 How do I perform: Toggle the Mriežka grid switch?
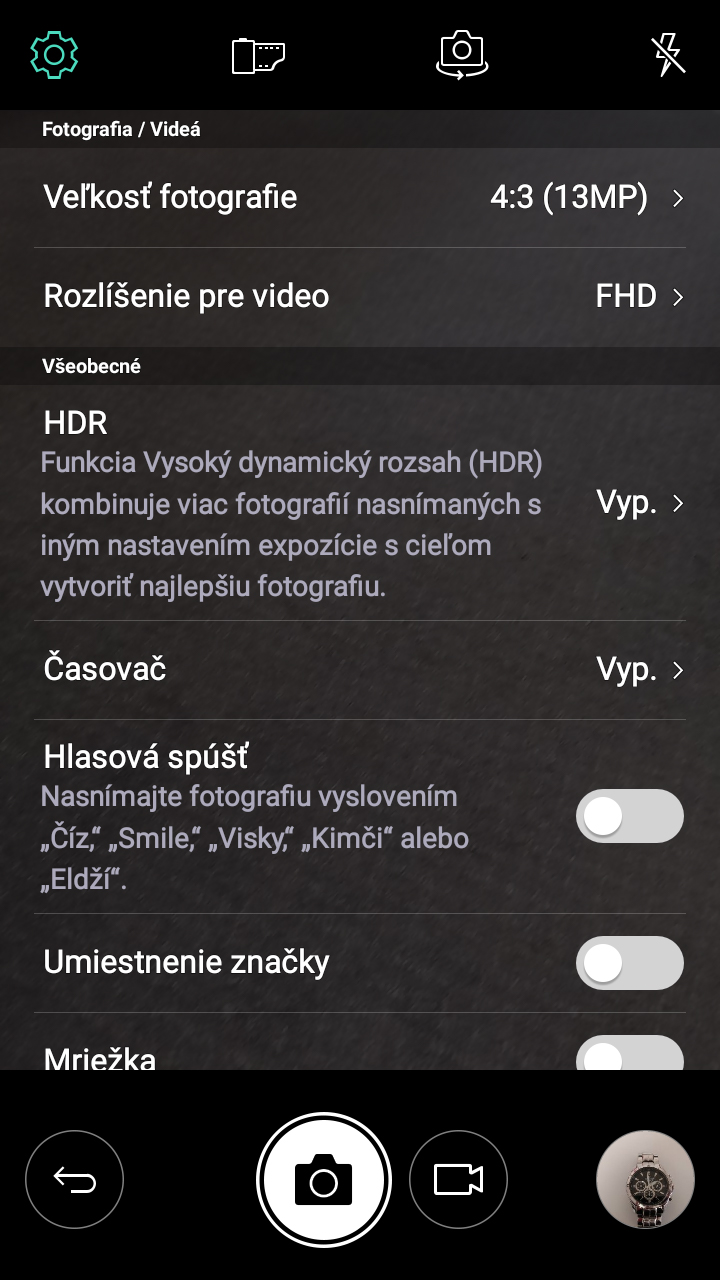click(630, 1053)
